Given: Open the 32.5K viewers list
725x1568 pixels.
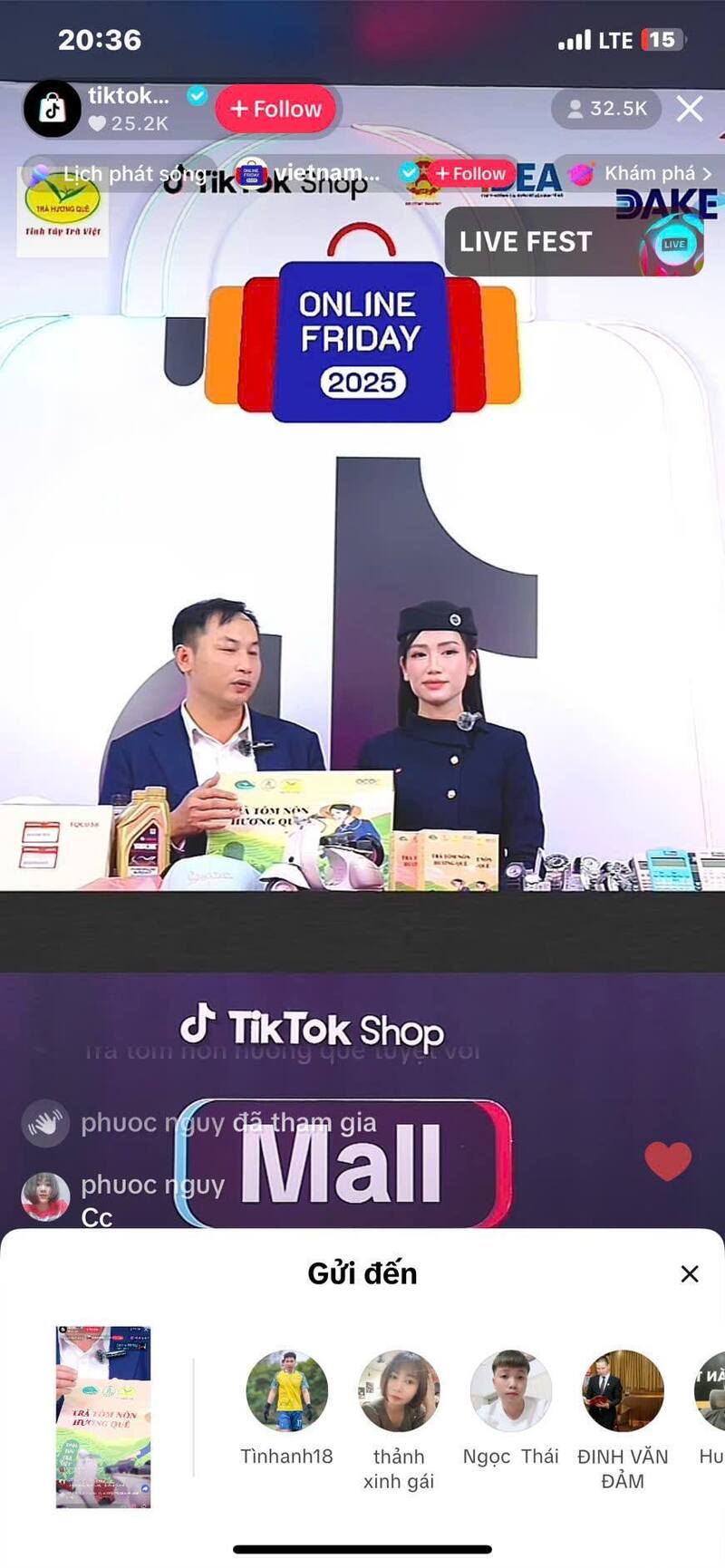Looking at the screenshot, I should (606, 109).
